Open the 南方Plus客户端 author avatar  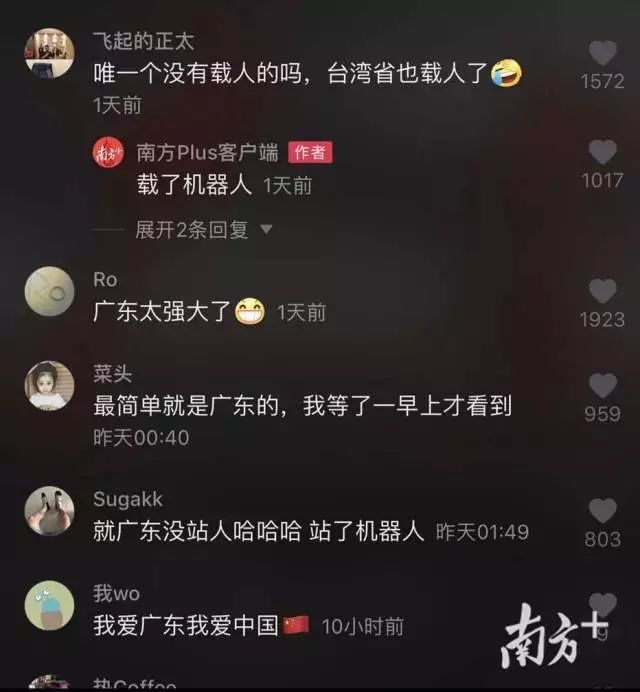coord(108,153)
